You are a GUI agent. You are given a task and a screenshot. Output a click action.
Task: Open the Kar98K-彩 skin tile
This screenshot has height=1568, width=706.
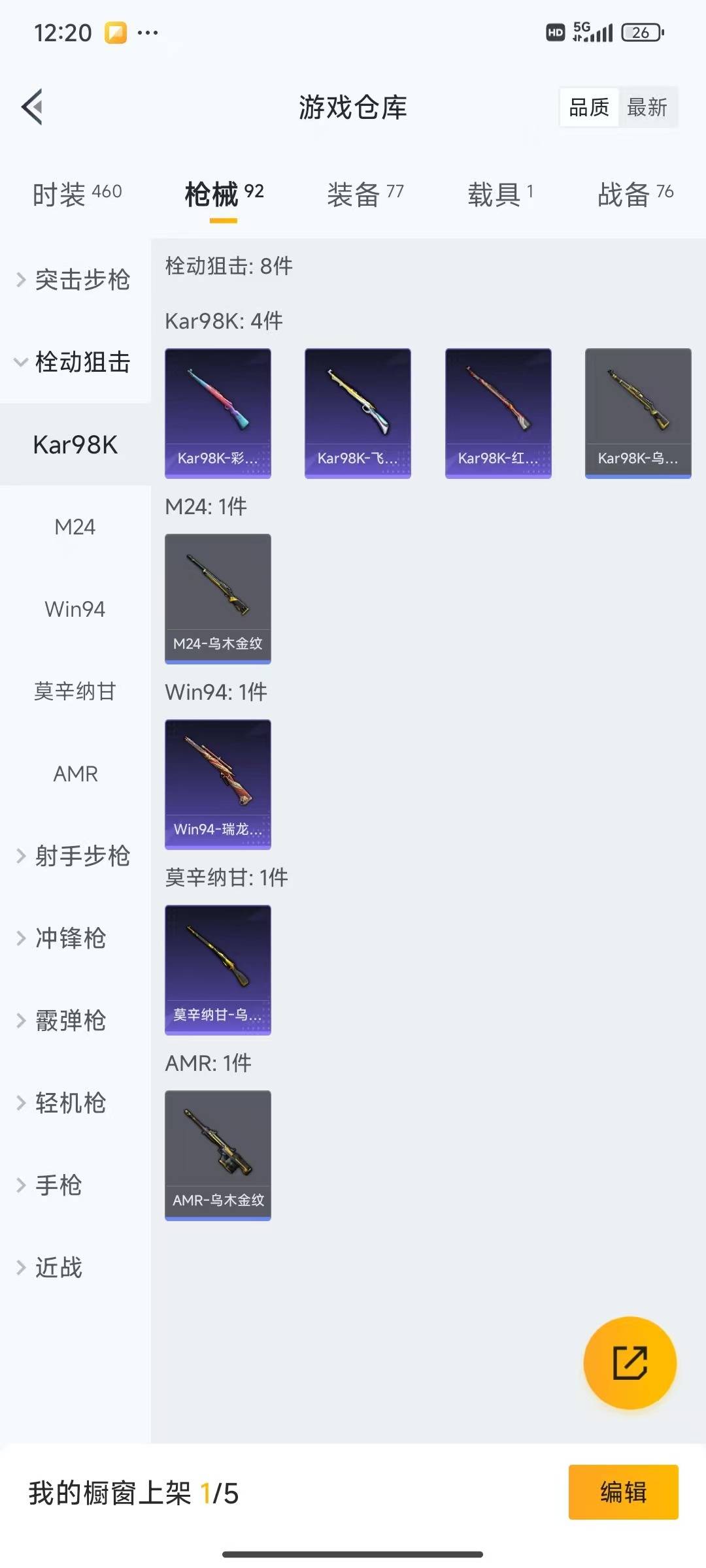pos(218,413)
